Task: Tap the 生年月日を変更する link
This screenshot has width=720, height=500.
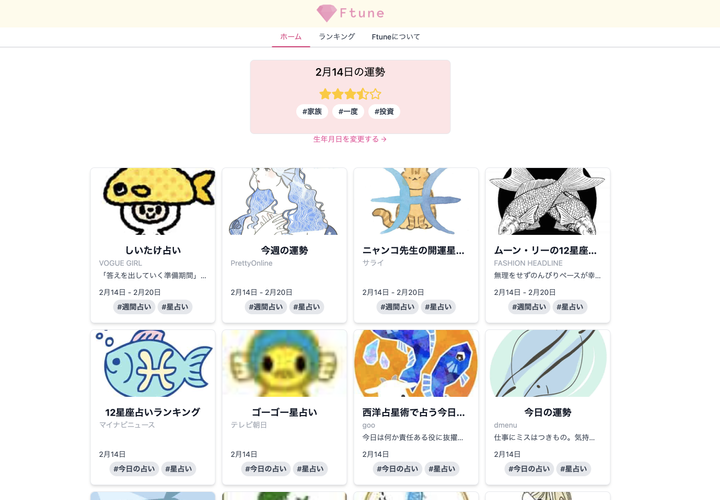Action: point(349,139)
